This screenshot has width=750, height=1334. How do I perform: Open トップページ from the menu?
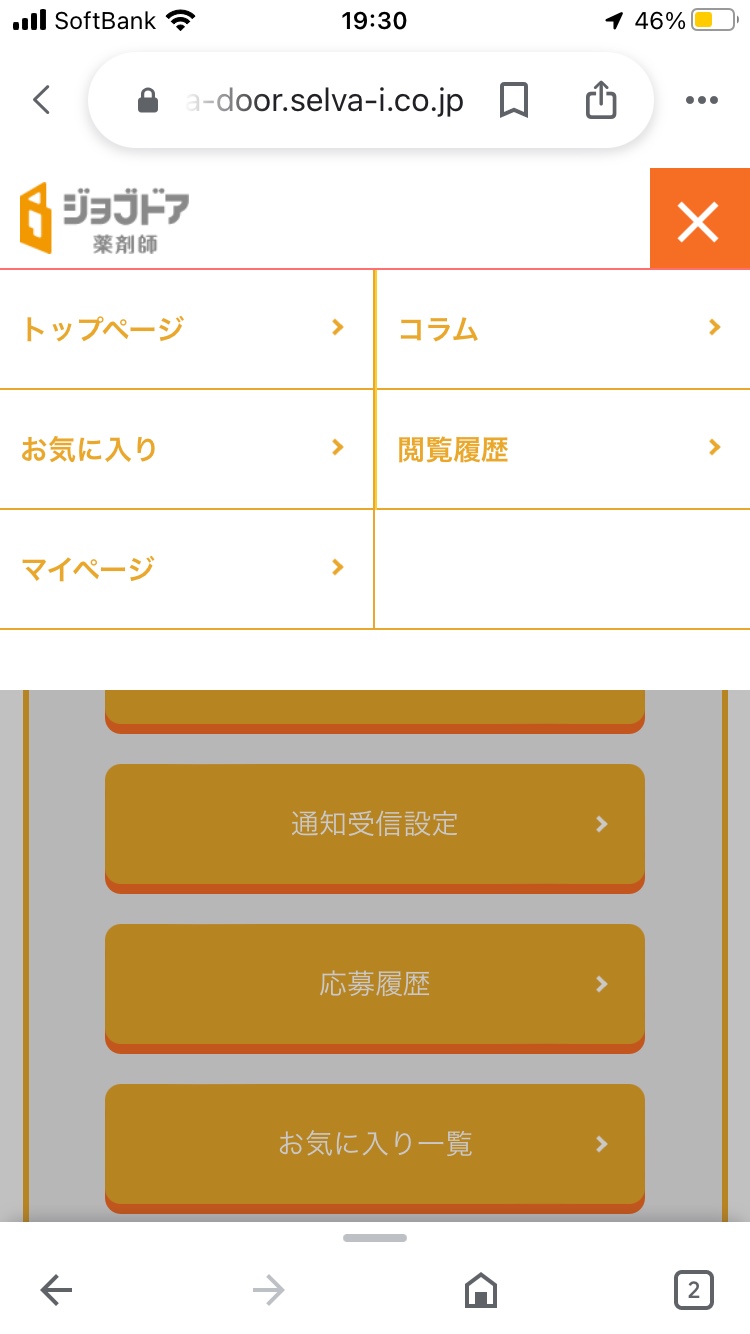(186, 329)
